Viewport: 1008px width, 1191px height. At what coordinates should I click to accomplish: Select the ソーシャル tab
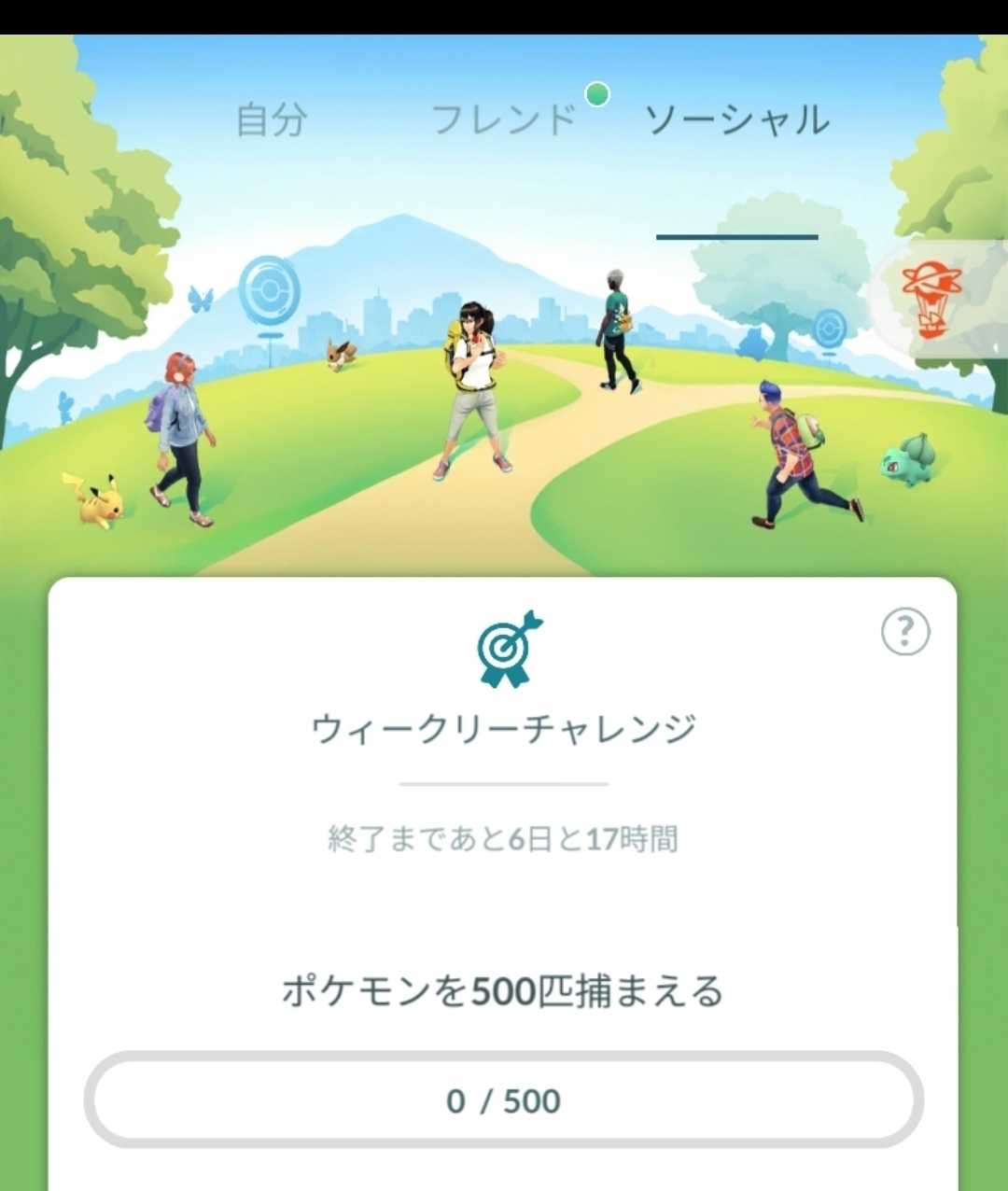(740, 119)
